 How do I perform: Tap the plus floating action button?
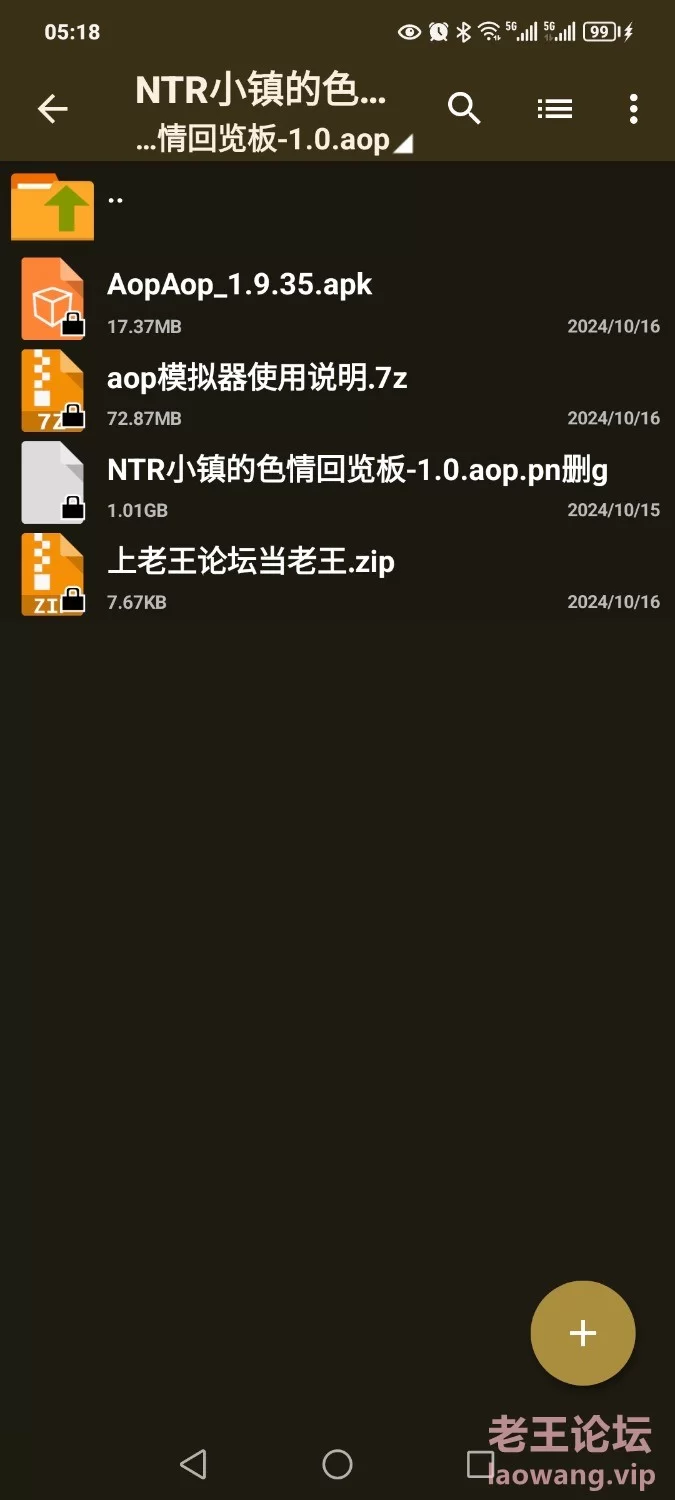tap(582, 1333)
